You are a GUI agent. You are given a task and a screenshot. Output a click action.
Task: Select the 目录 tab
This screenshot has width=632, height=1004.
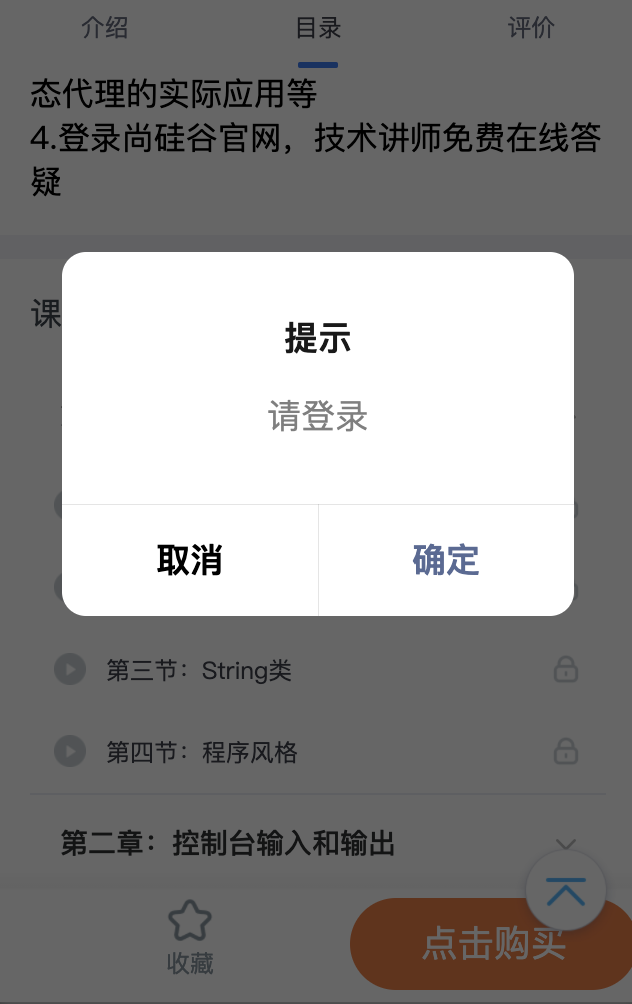[x=318, y=28]
